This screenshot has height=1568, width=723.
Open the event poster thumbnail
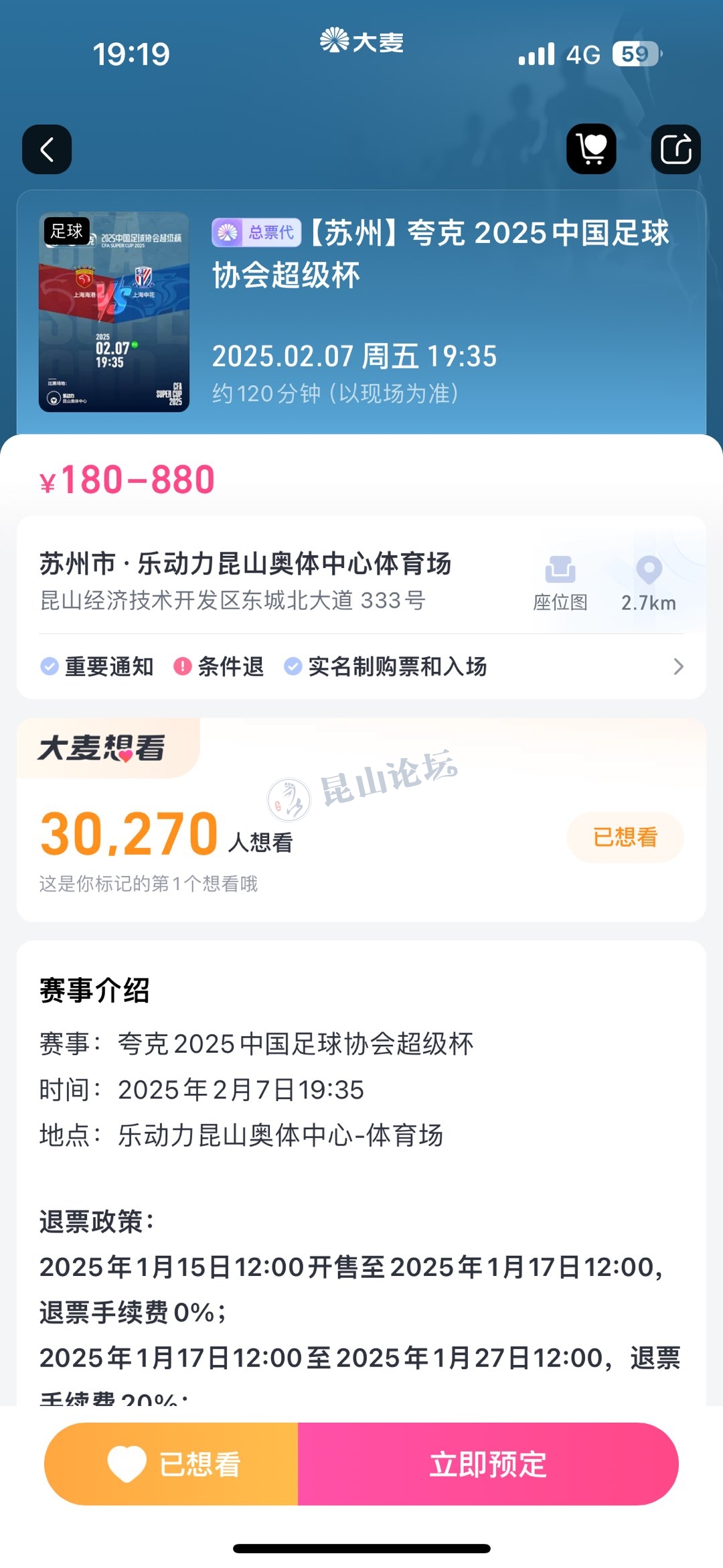[x=114, y=312]
